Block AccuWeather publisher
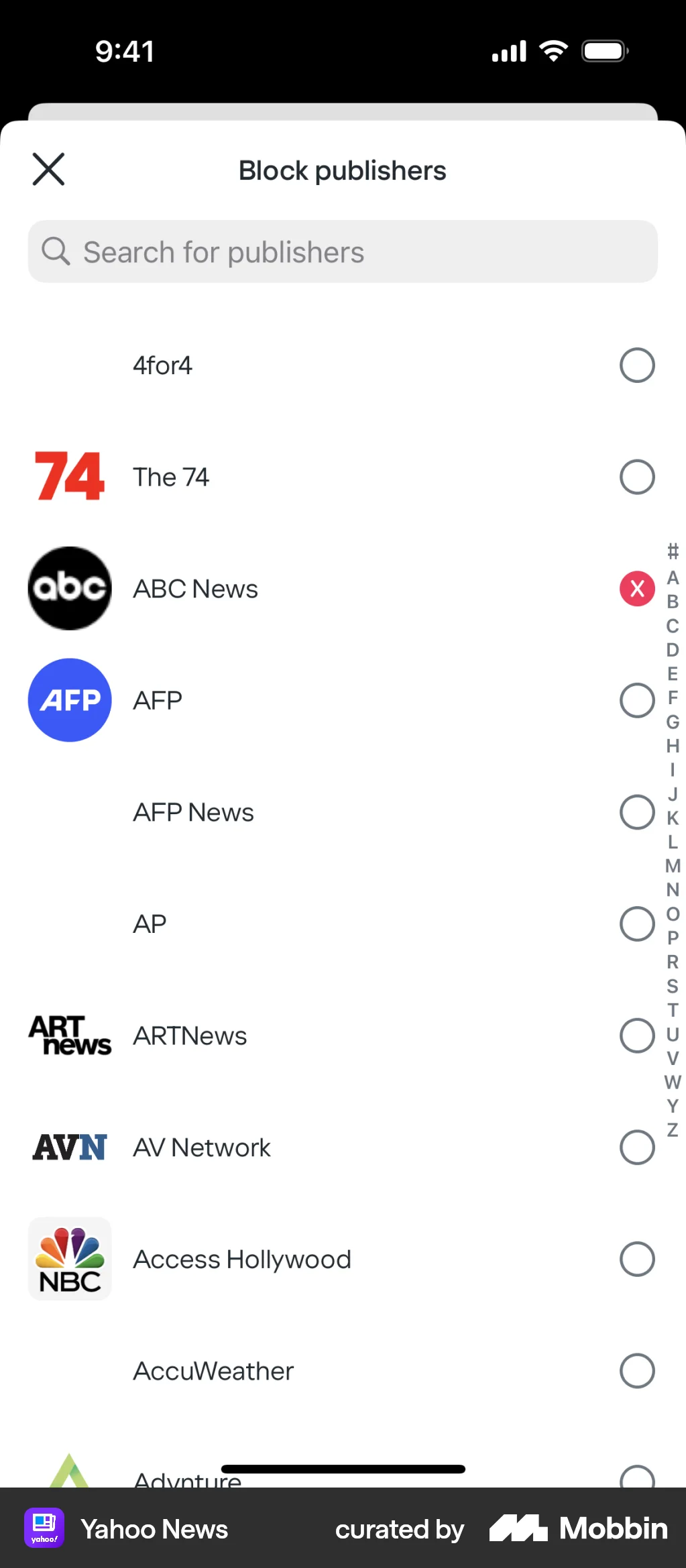The width and height of the screenshot is (686, 1568). tap(636, 1371)
